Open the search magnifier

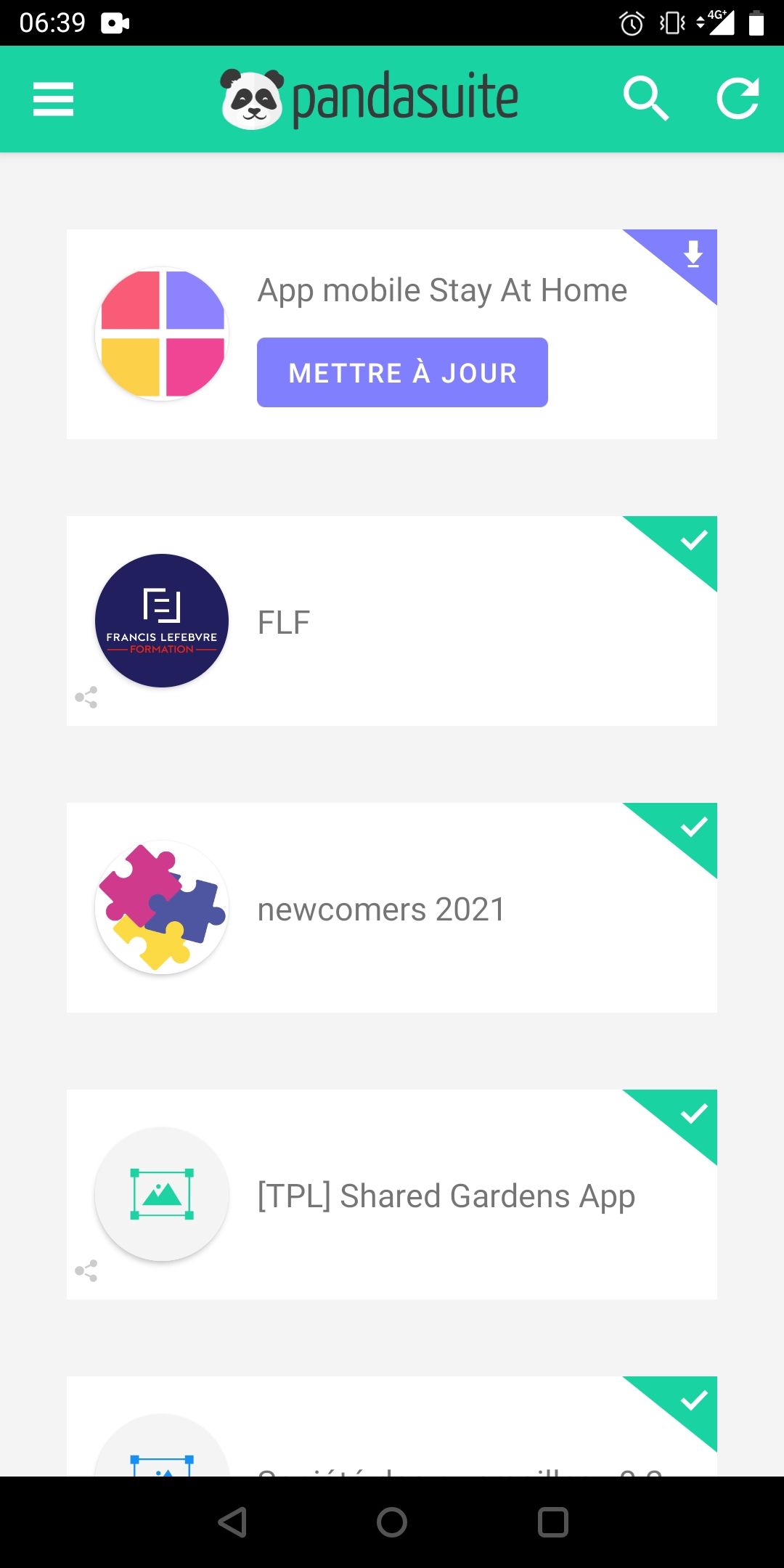(x=645, y=99)
